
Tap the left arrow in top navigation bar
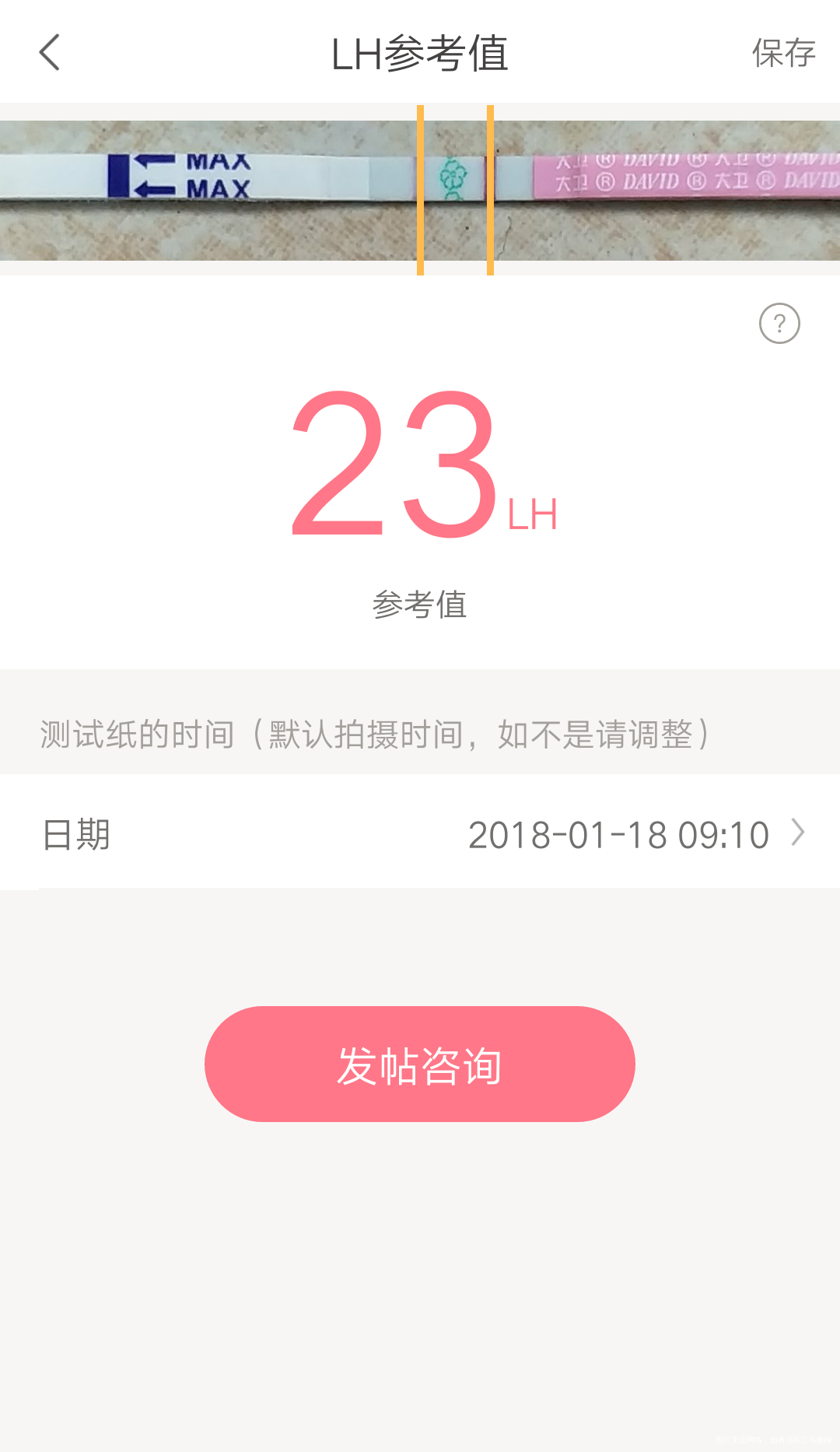coord(49,53)
